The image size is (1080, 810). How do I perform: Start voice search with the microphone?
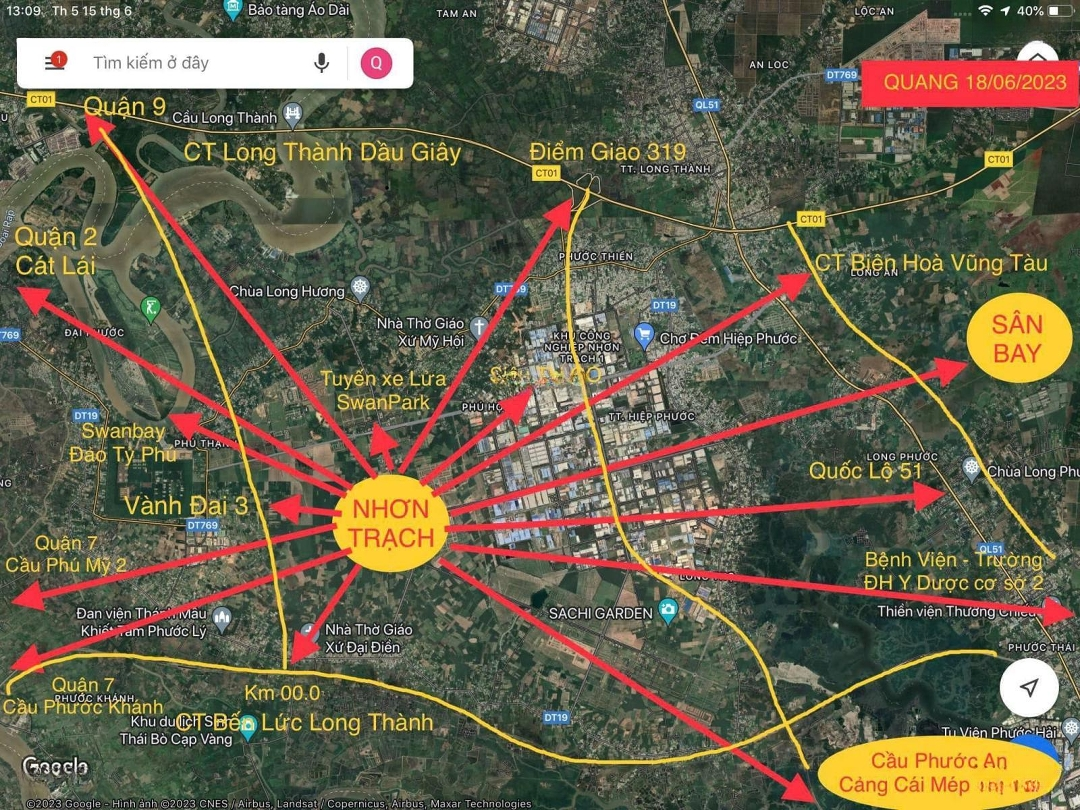click(x=321, y=63)
